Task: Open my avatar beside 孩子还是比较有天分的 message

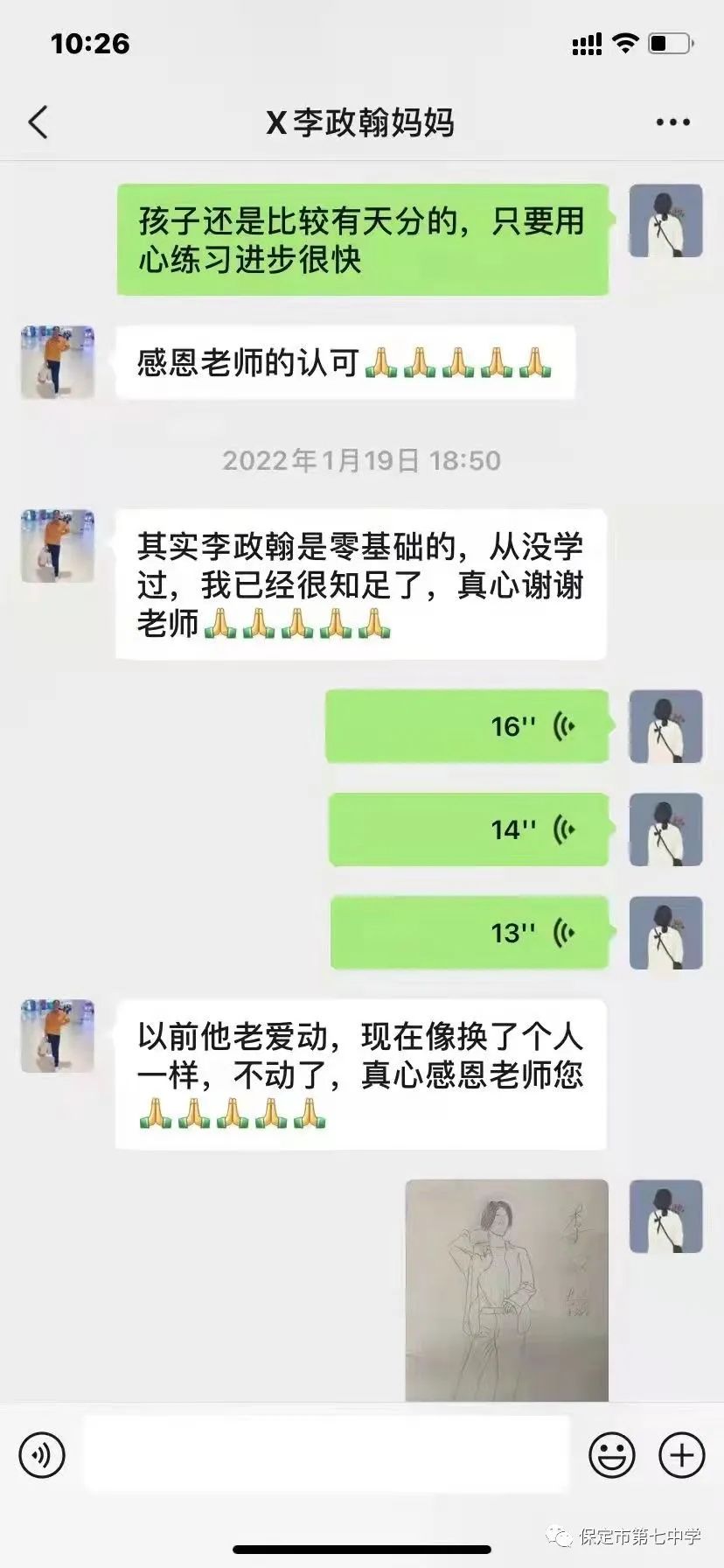Action: pyautogui.click(x=665, y=220)
